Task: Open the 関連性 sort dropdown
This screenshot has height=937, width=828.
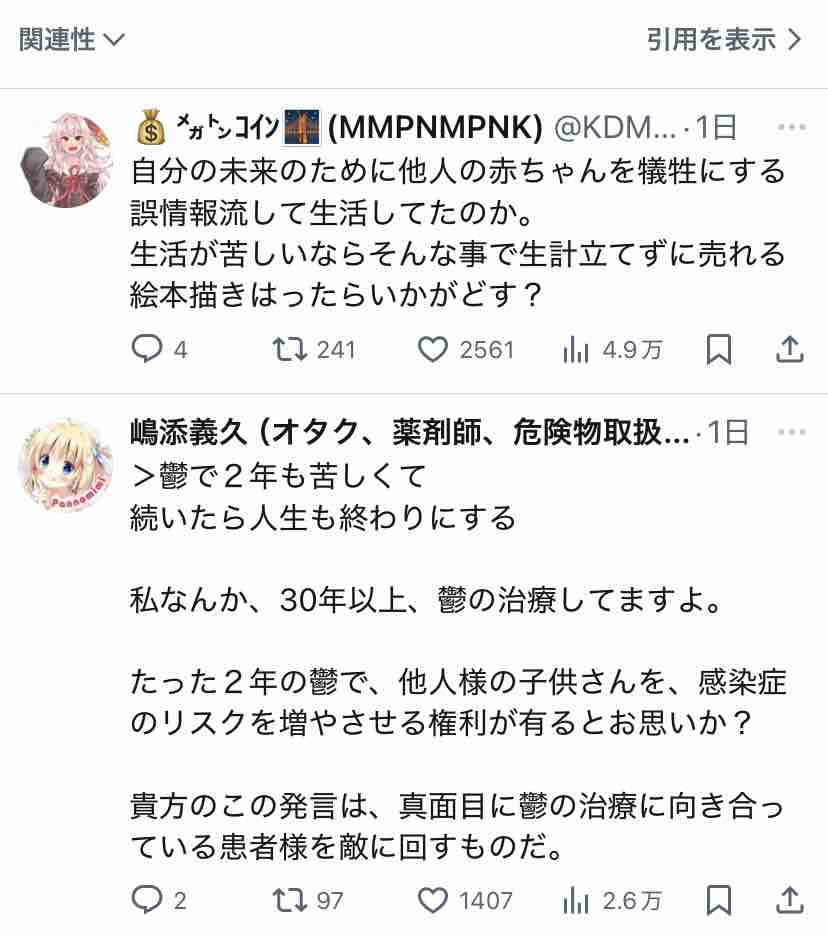Action: 72,39
